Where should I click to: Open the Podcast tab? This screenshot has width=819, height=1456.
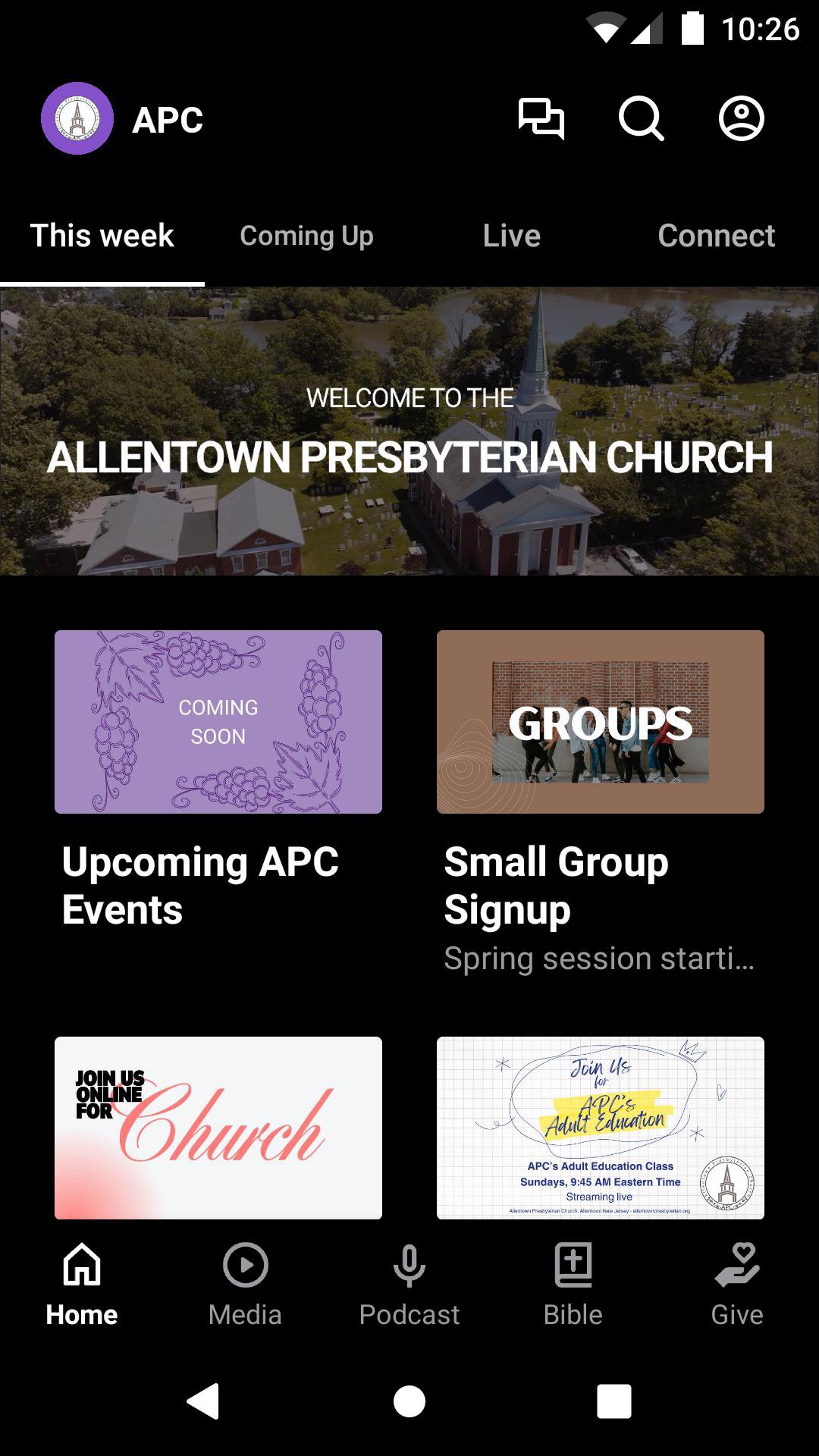(409, 1283)
